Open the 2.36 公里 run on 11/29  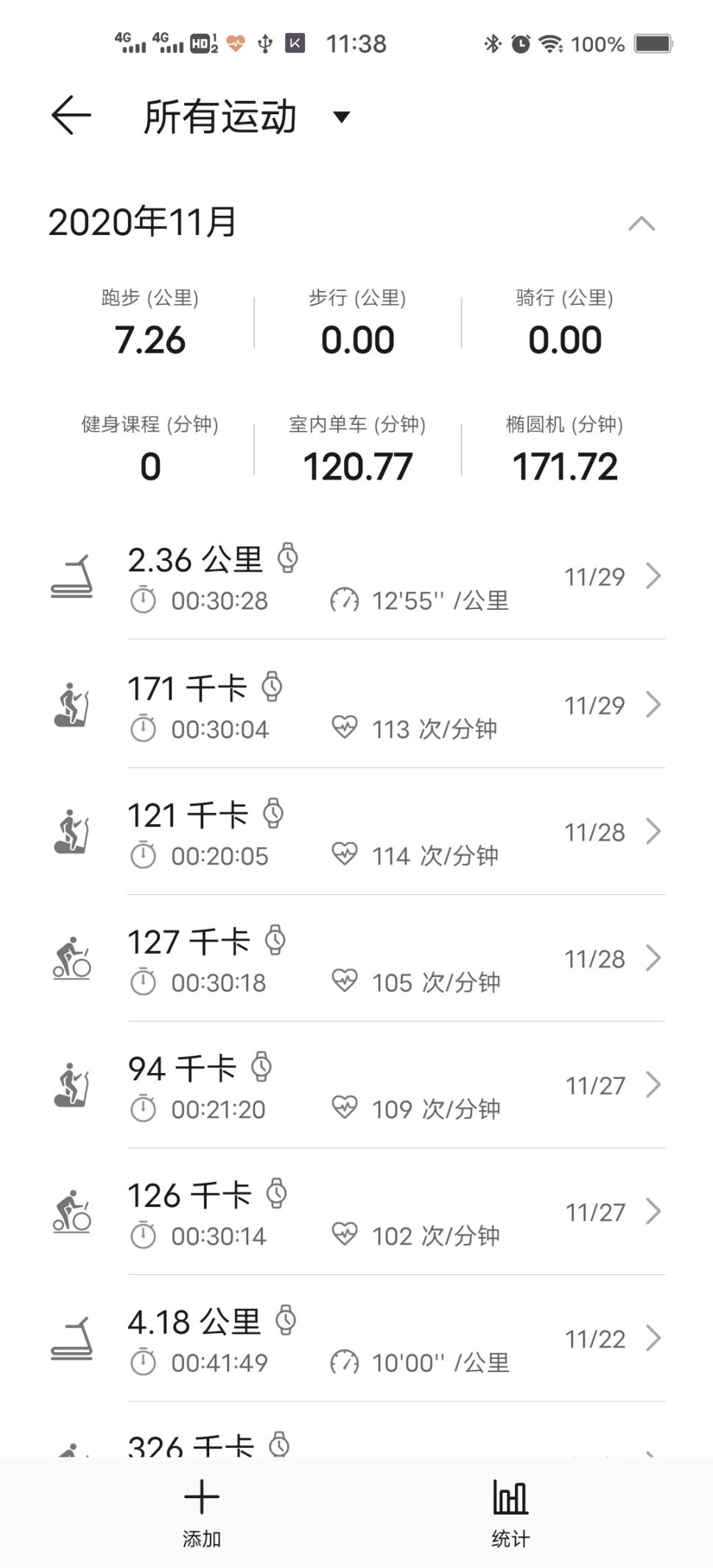pyautogui.click(x=356, y=577)
